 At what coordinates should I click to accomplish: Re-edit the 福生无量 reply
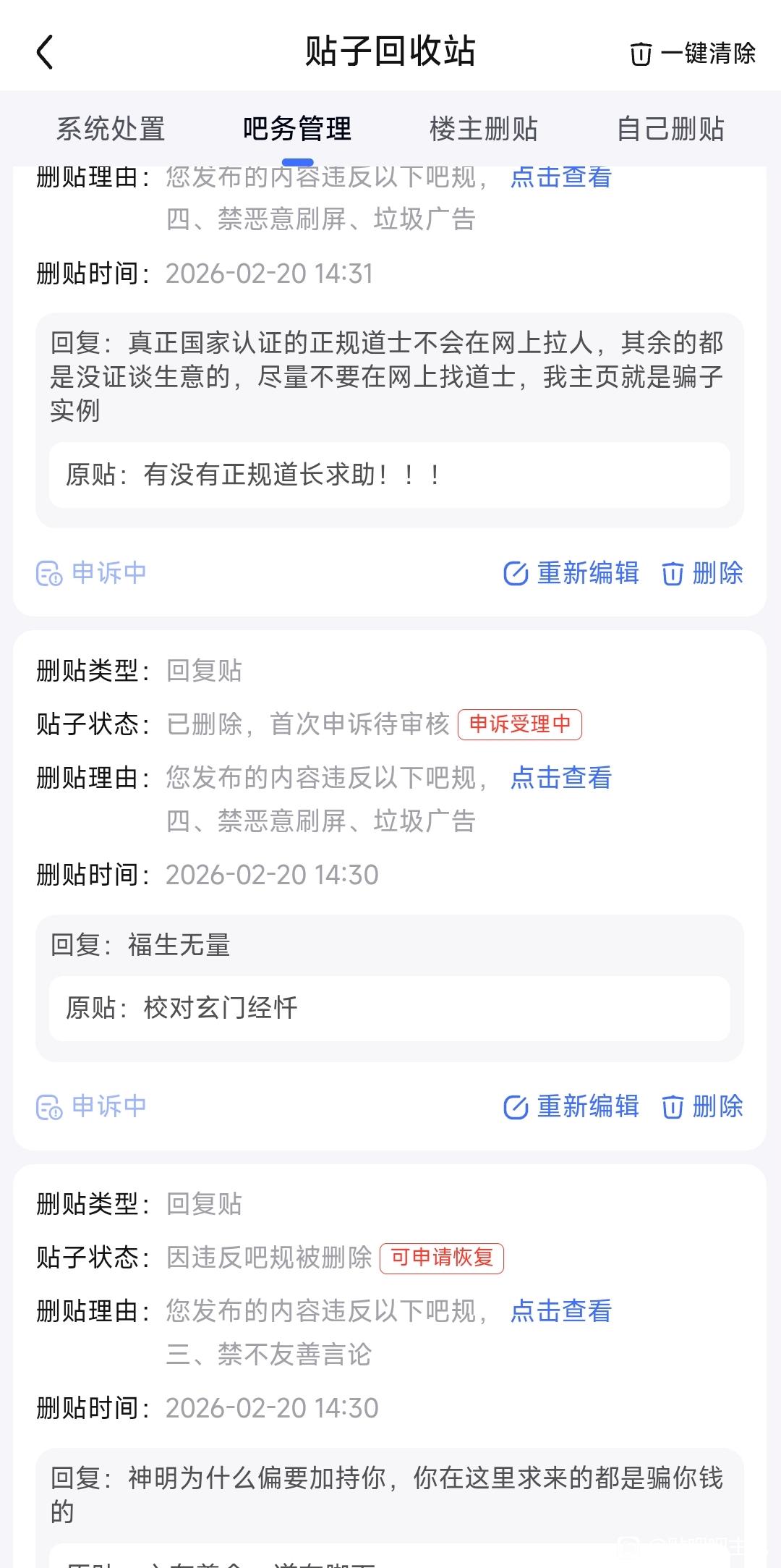571,1106
